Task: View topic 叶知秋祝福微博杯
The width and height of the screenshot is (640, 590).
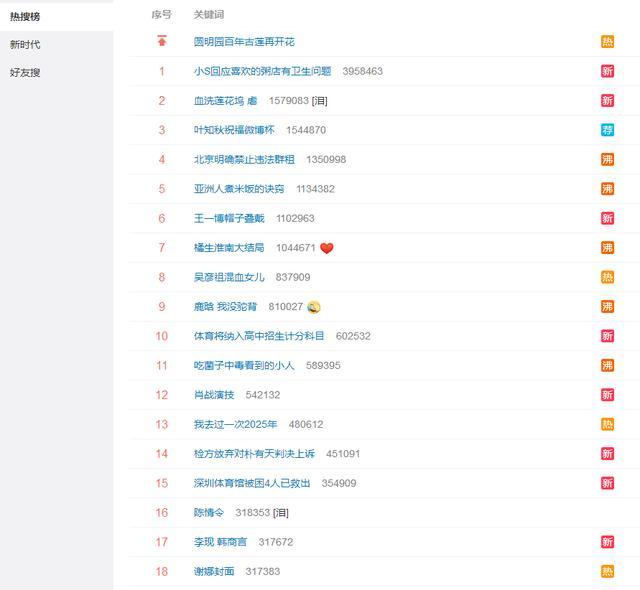Action: pos(235,130)
